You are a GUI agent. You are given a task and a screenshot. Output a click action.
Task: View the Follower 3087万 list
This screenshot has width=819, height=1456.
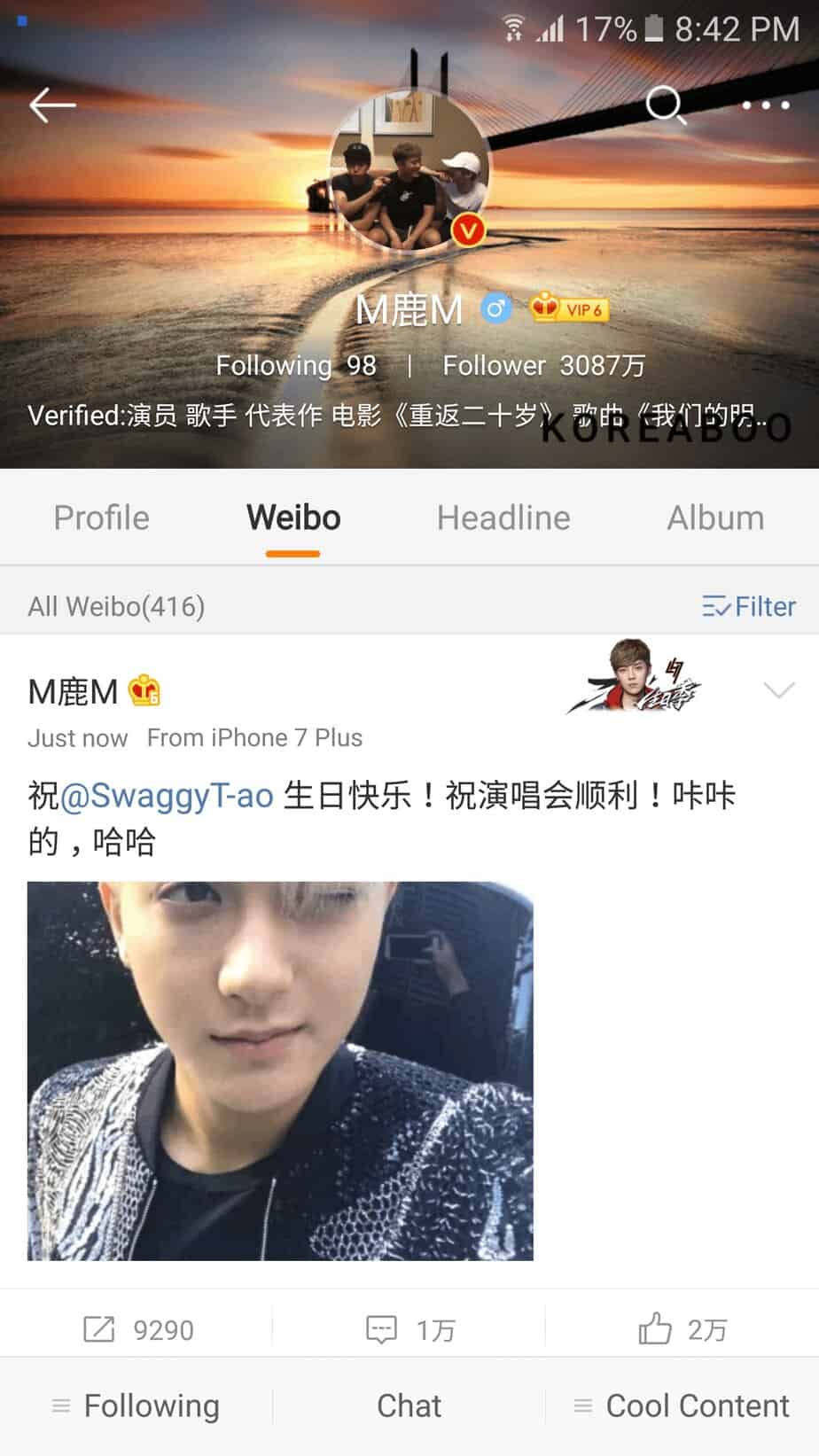(543, 365)
